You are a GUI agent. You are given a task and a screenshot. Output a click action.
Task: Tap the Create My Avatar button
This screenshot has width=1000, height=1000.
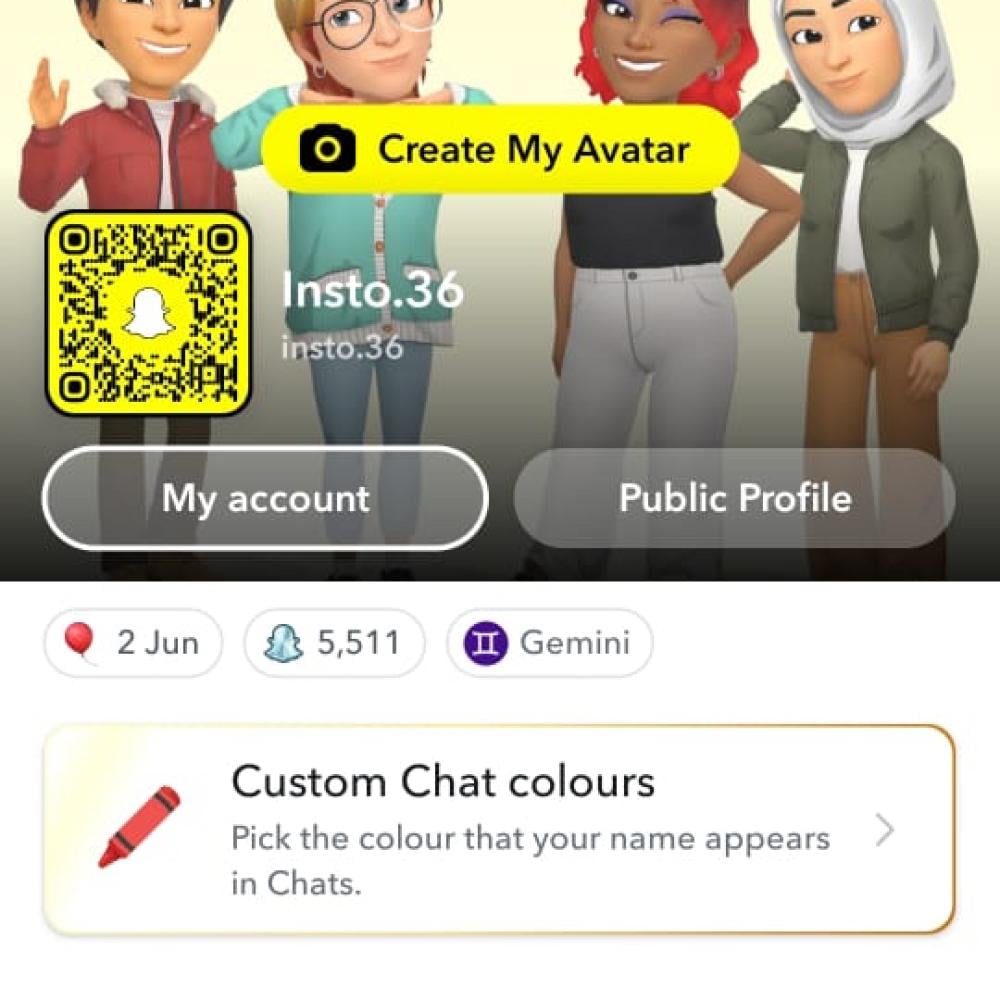pyautogui.click(x=500, y=150)
